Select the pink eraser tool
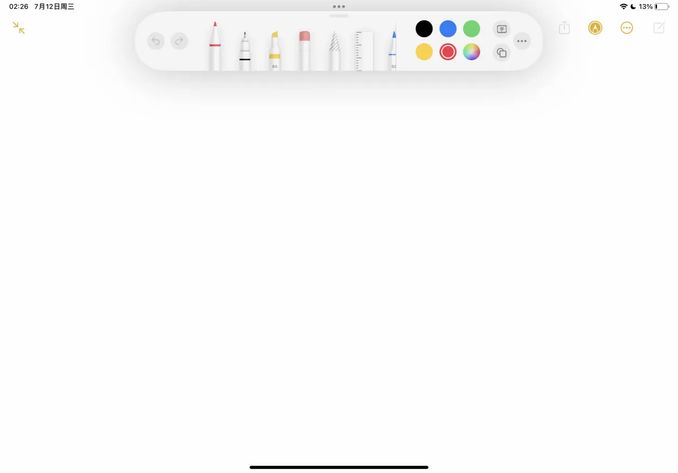The width and height of the screenshot is (678, 473). [x=304, y=50]
